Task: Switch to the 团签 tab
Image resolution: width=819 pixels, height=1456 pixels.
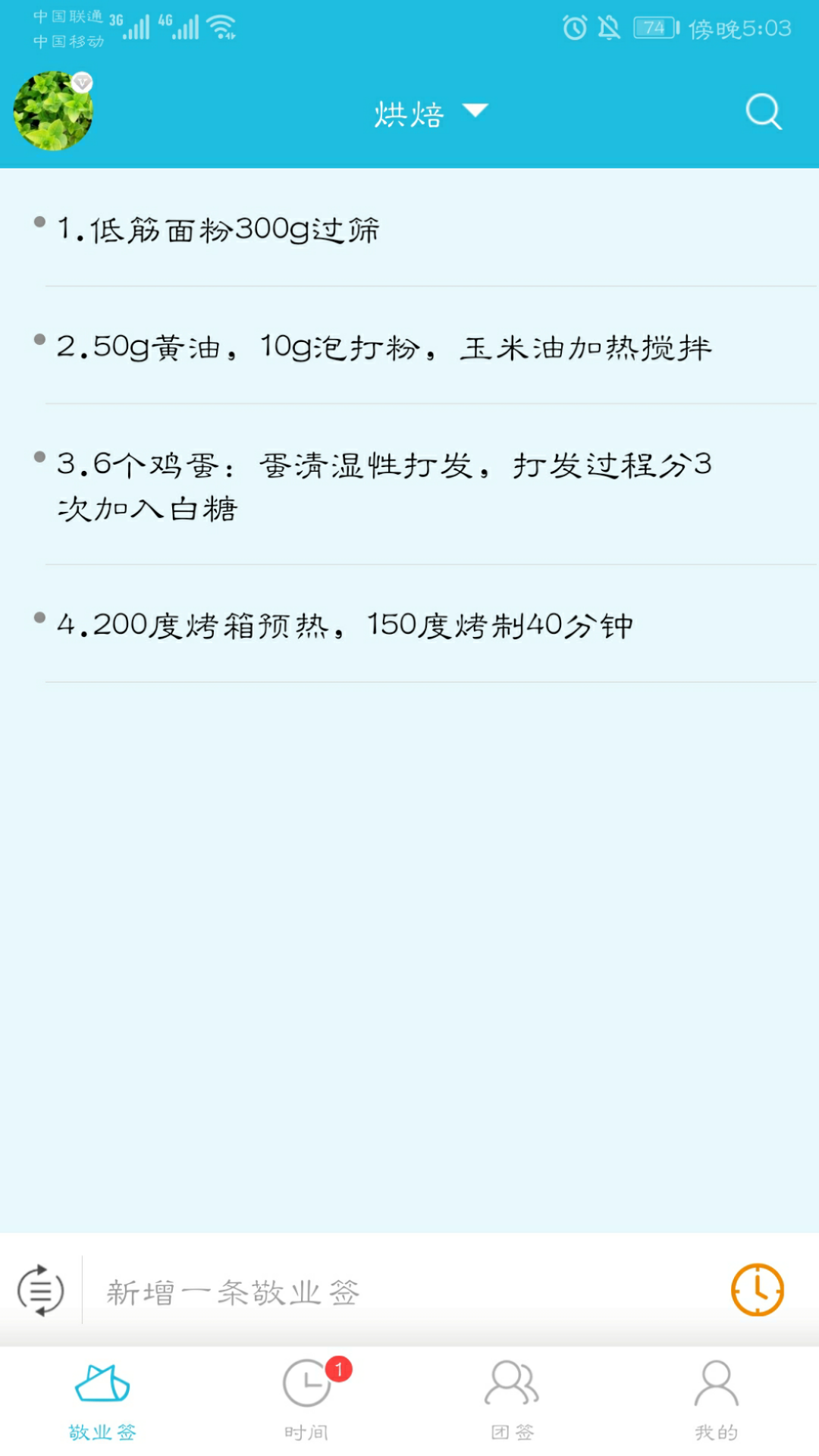Action: (x=512, y=1400)
